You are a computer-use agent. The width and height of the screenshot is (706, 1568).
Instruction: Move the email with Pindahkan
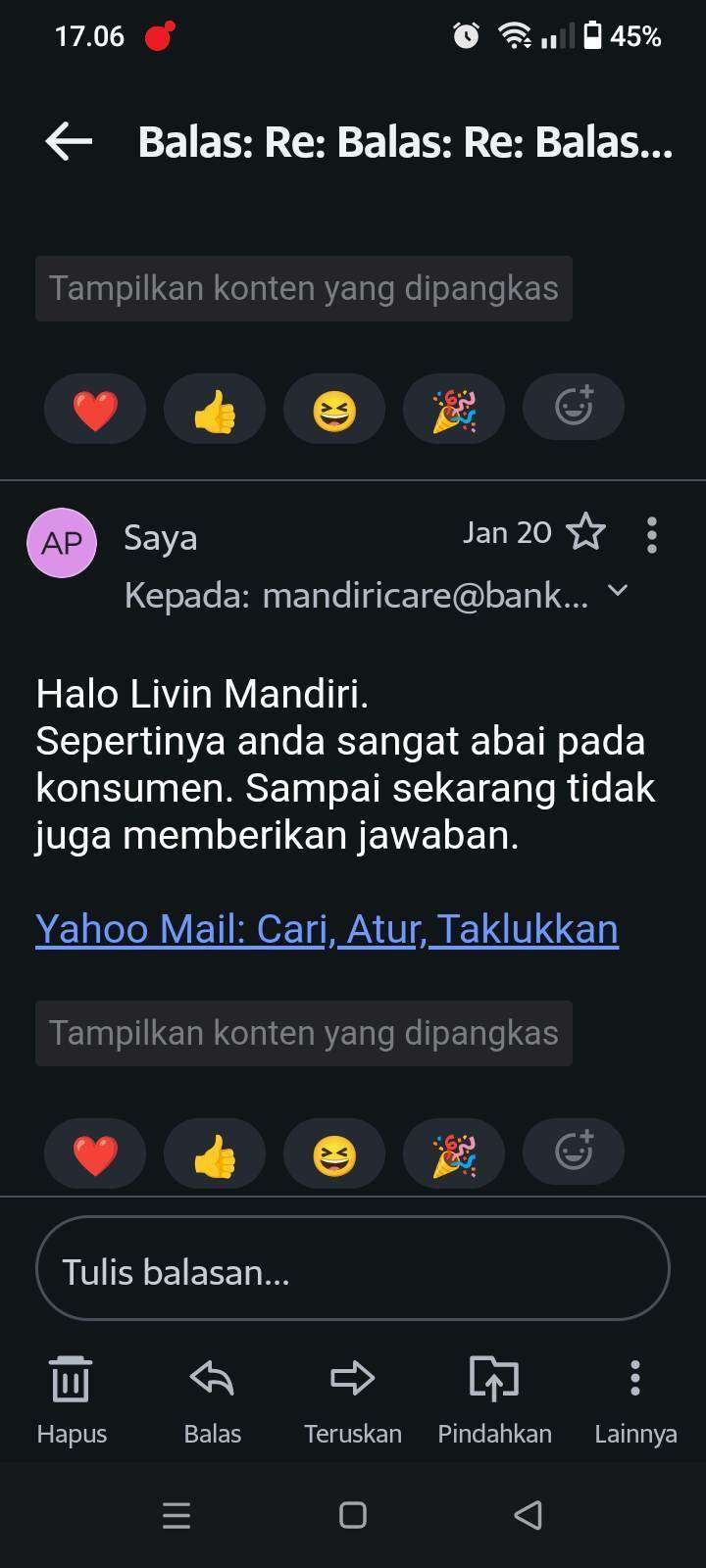[494, 1399]
